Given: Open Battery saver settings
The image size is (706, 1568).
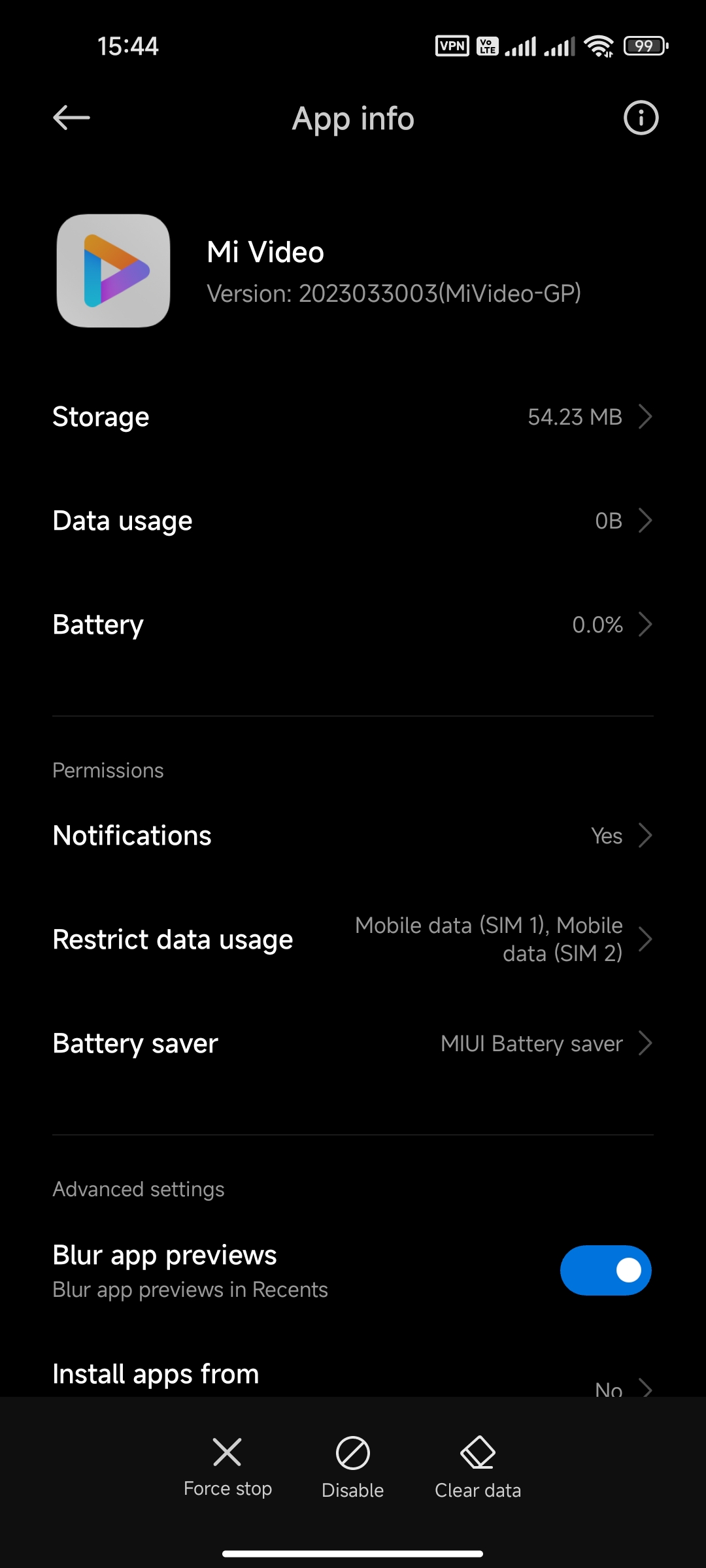Looking at the screenshot, I should (x=353, y=1043).
